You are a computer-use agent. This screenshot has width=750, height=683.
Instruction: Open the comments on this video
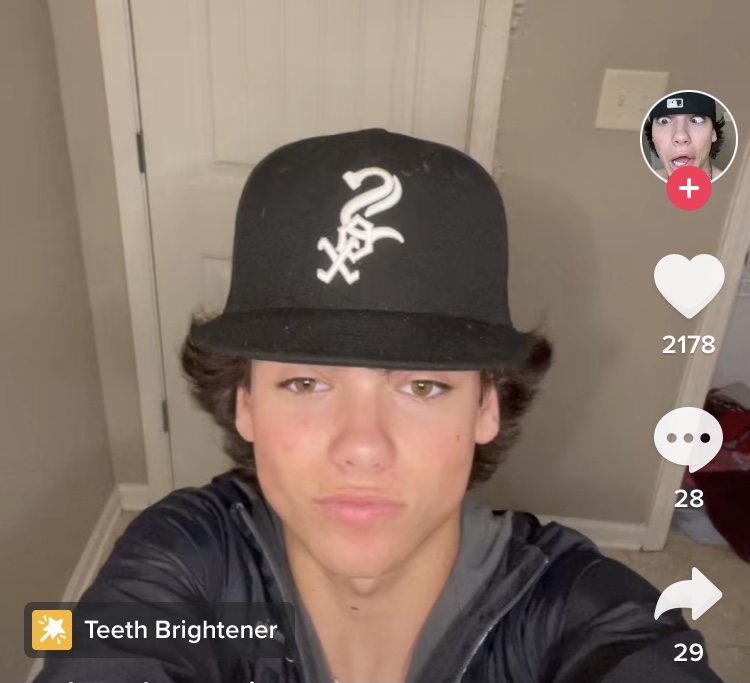coord(688,441)
